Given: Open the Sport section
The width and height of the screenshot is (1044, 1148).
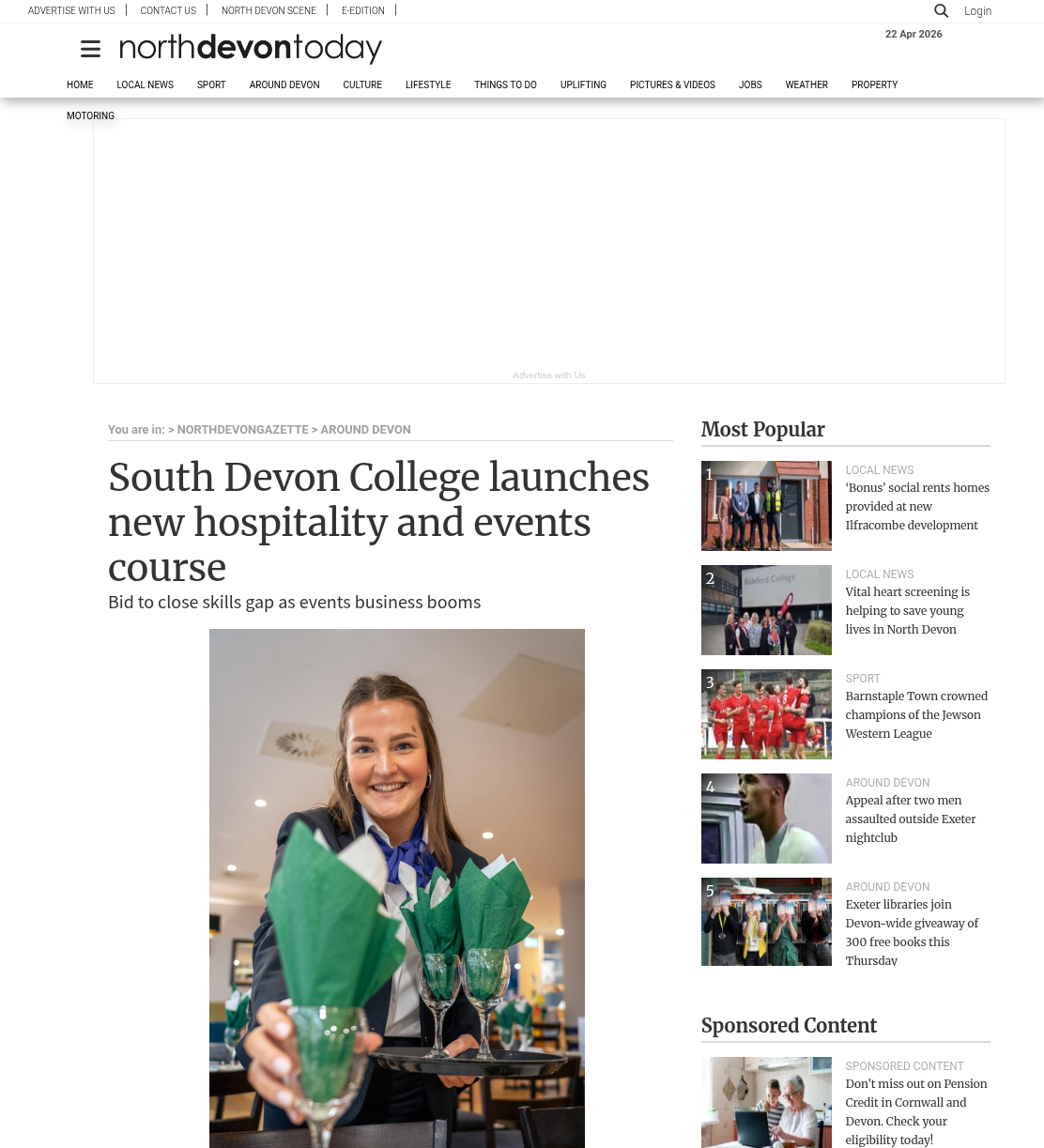Looking at the screenshot, I should 211,84.
